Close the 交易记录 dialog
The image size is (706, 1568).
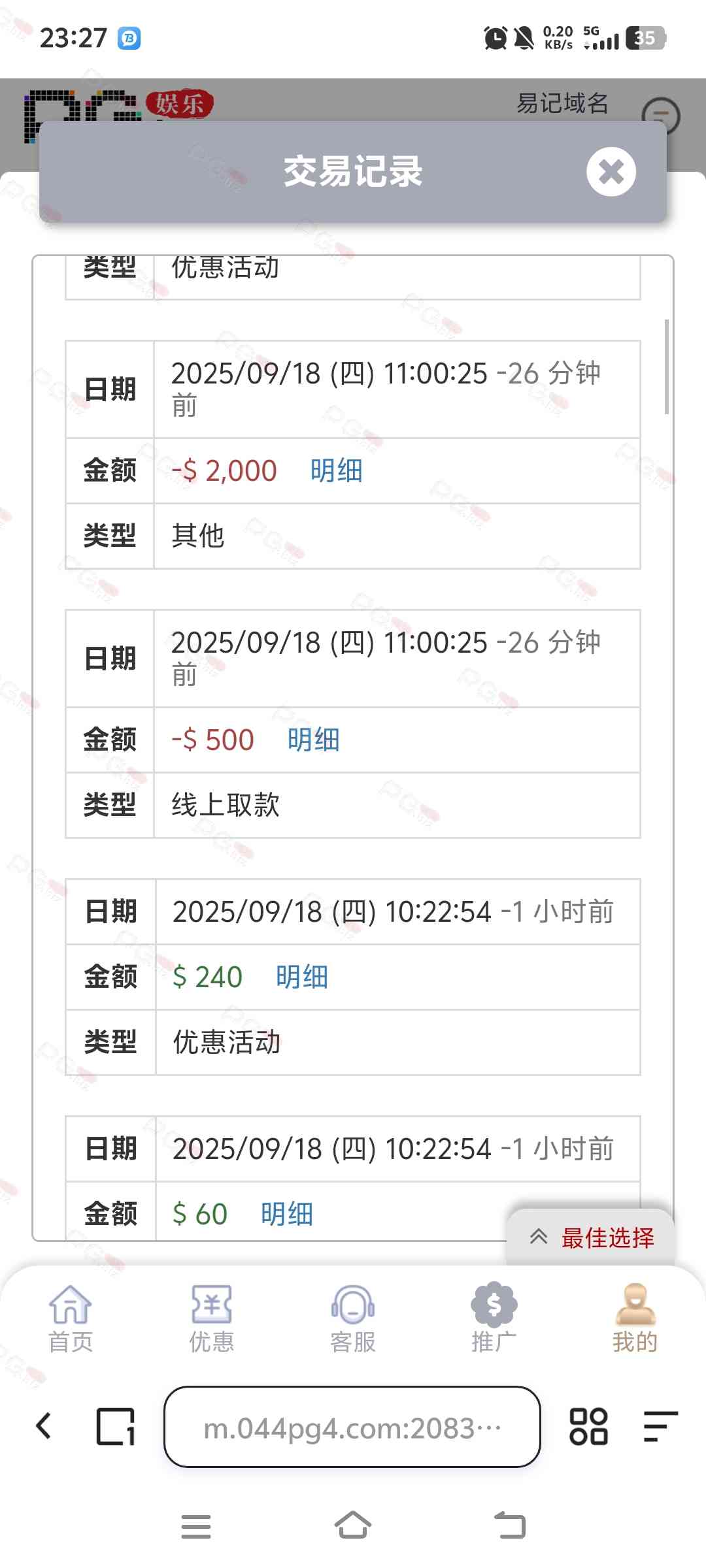(611, 172)
